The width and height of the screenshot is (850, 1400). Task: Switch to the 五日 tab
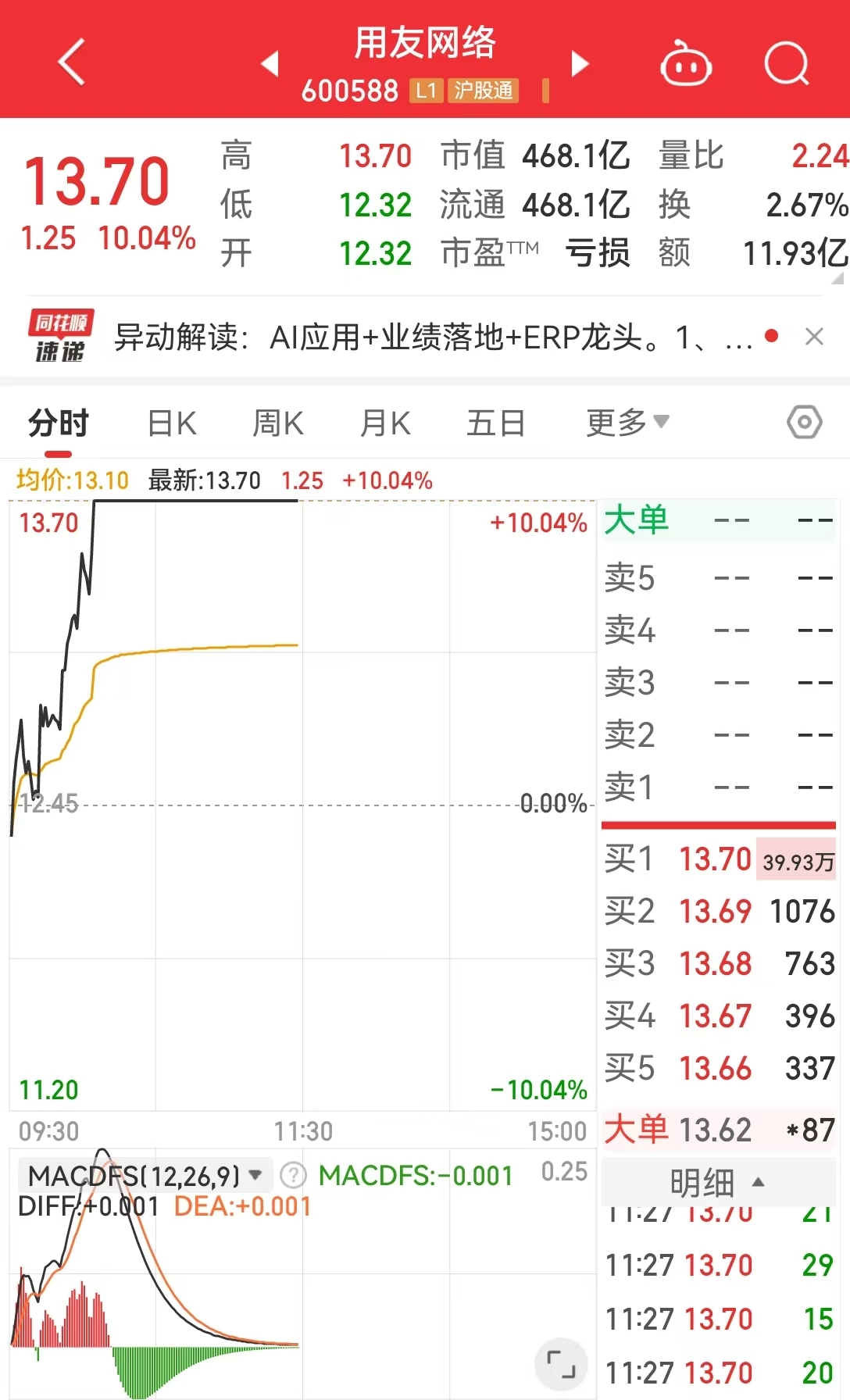pos(495,423)
